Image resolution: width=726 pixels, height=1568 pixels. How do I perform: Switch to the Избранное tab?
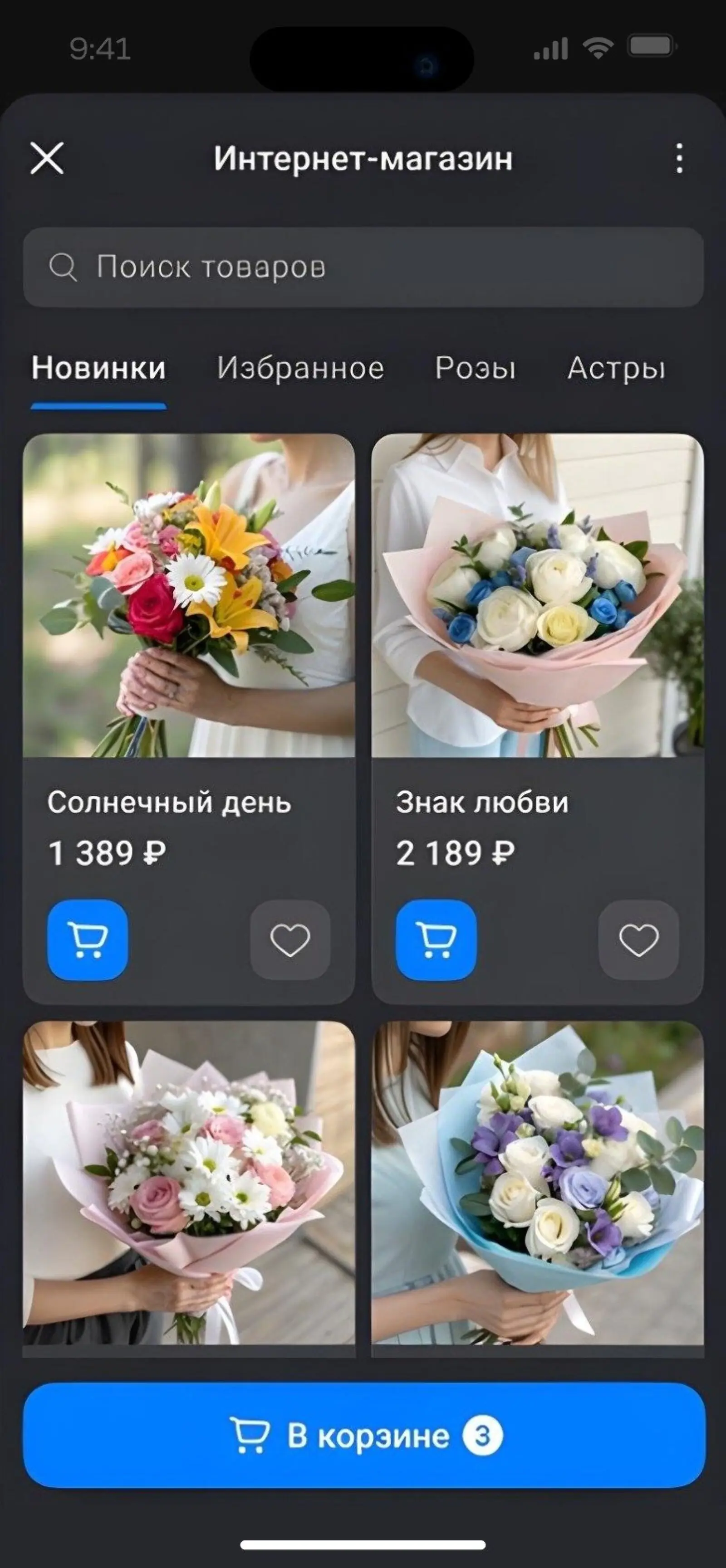click(x=300, y=368)
